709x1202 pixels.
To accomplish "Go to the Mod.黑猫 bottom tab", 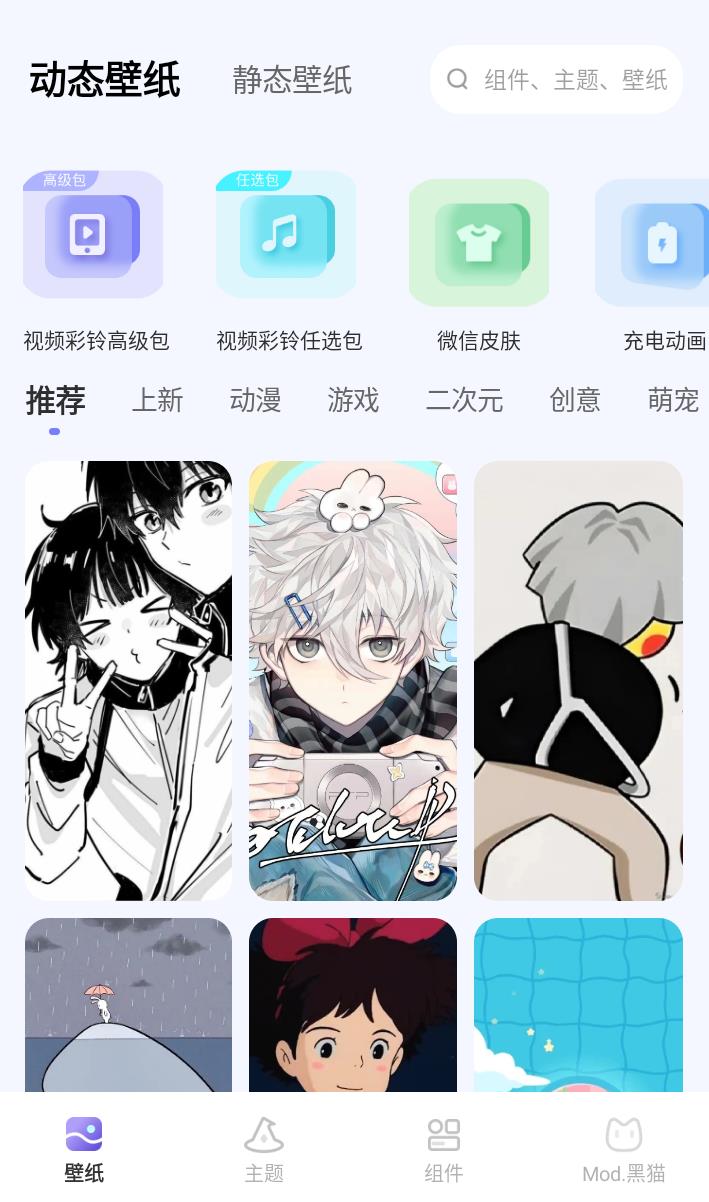I will pos(624,1150).
